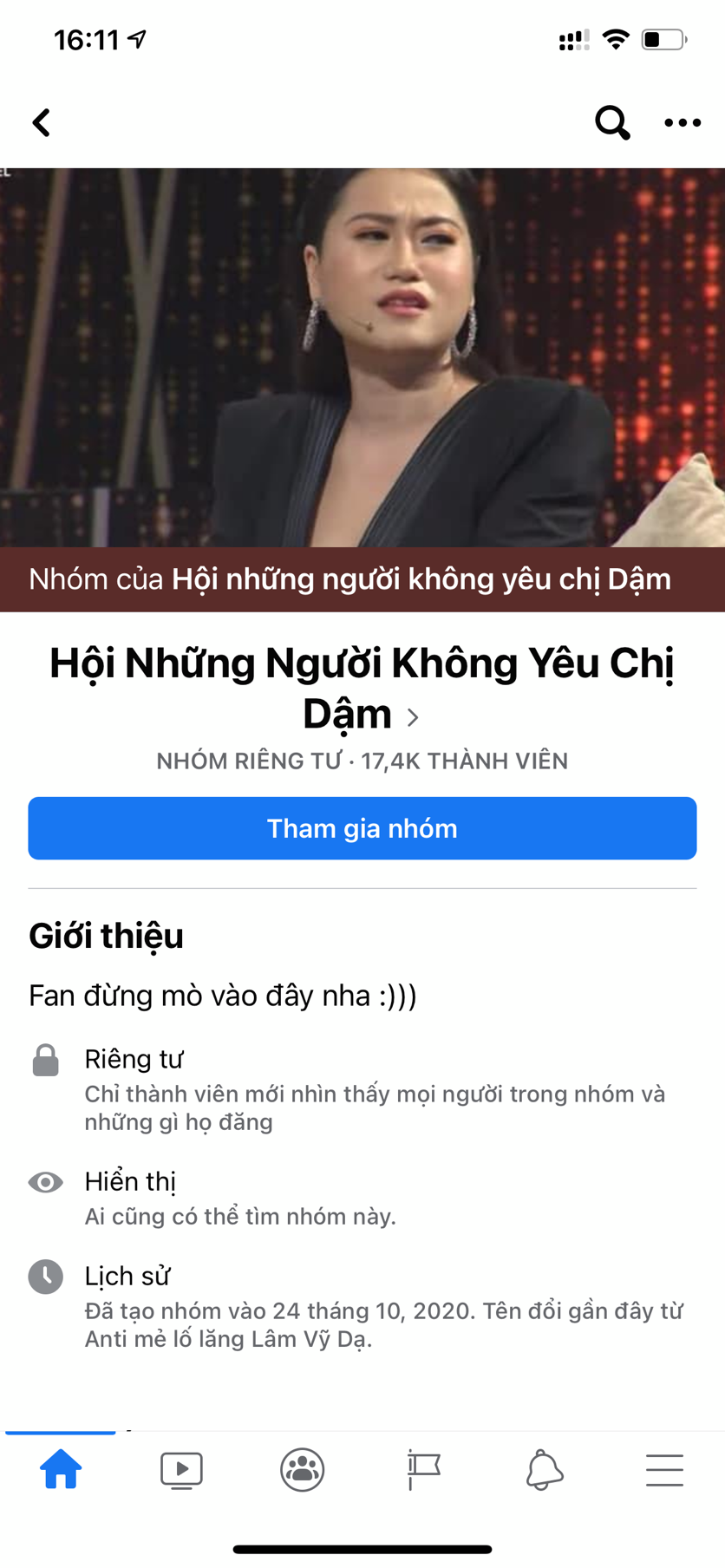View the group cover photo
Screen dimensions: 725x1568
[x=362, y=356]
